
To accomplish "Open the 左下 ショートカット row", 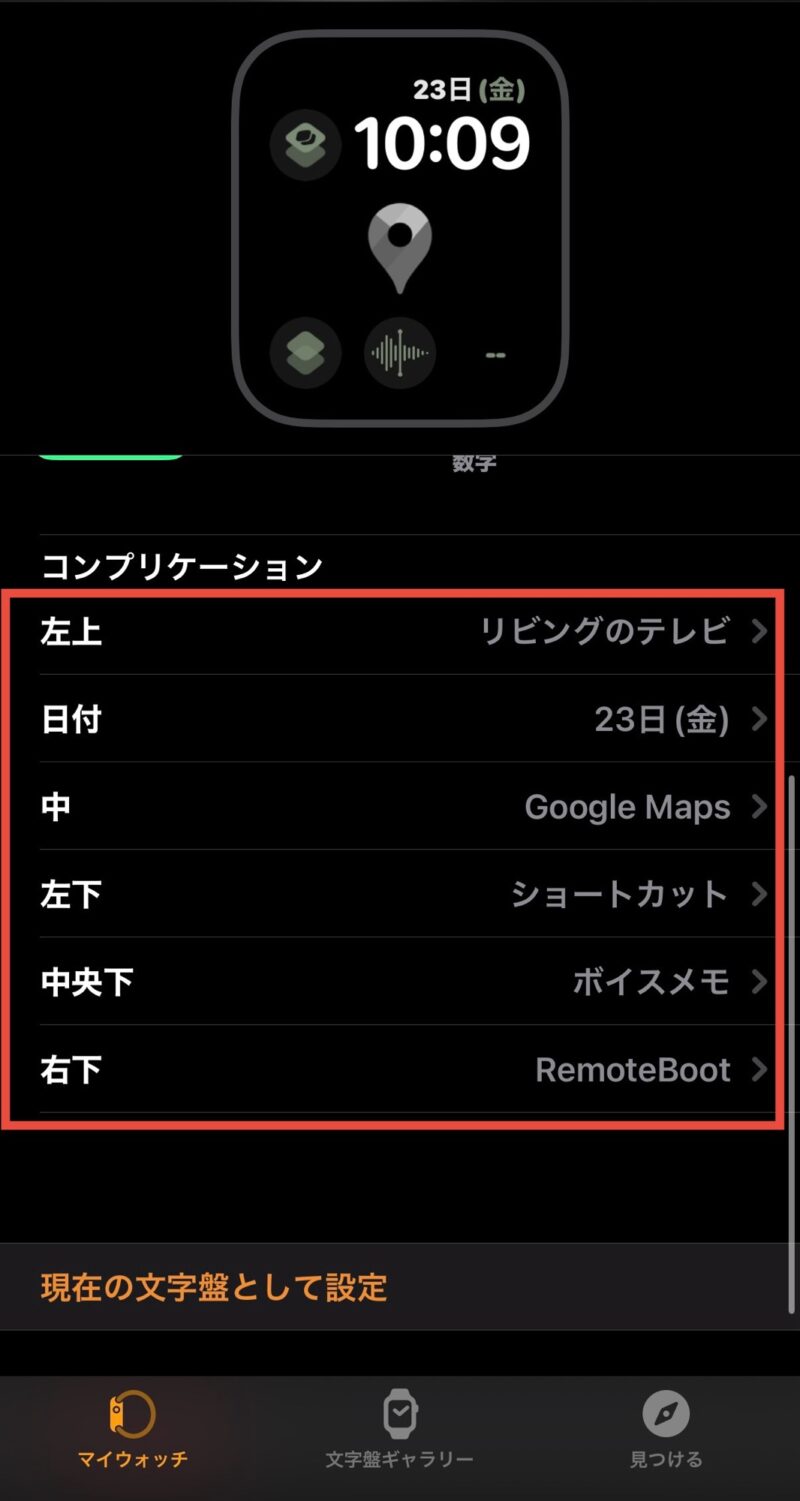I will tap(400, 894).
